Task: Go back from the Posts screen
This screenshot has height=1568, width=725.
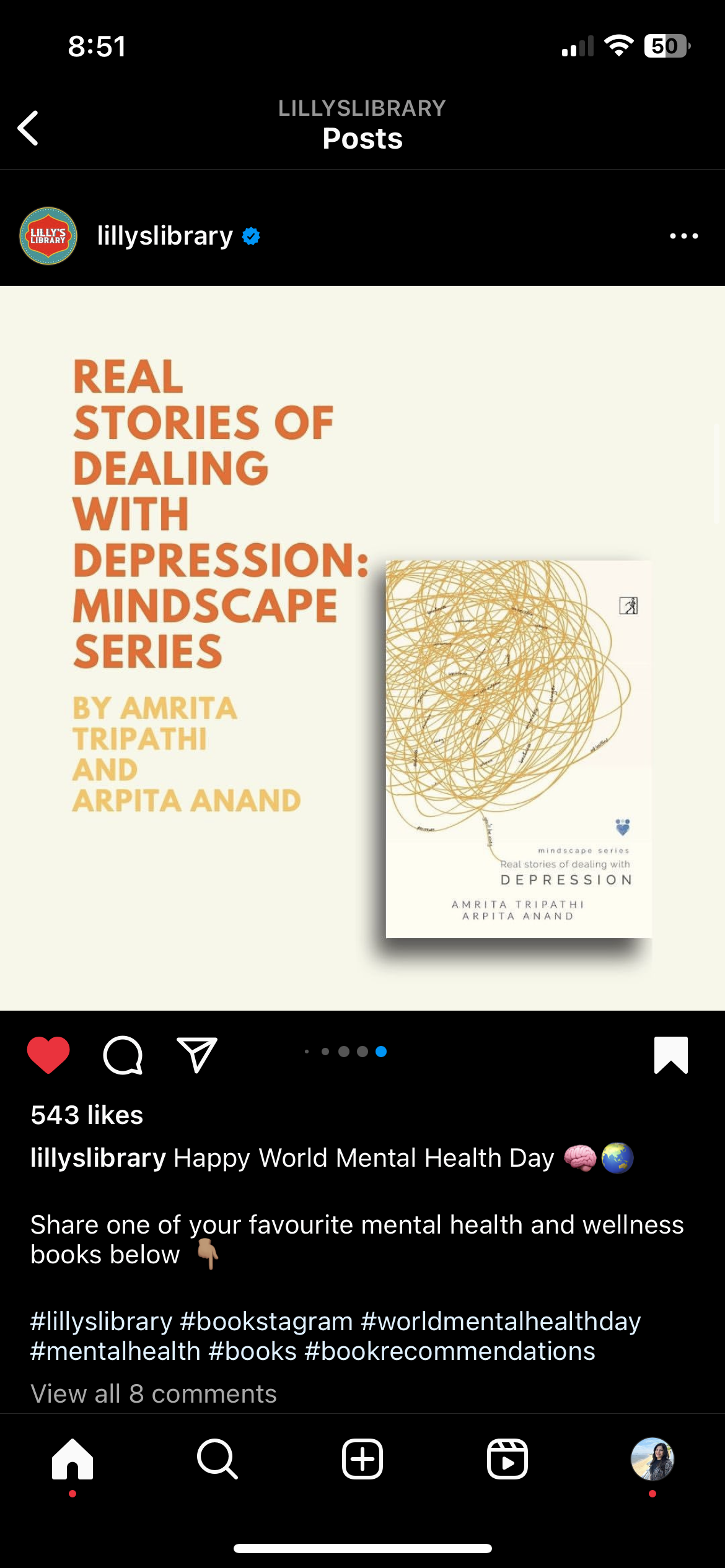Action: tap(29, 128)
